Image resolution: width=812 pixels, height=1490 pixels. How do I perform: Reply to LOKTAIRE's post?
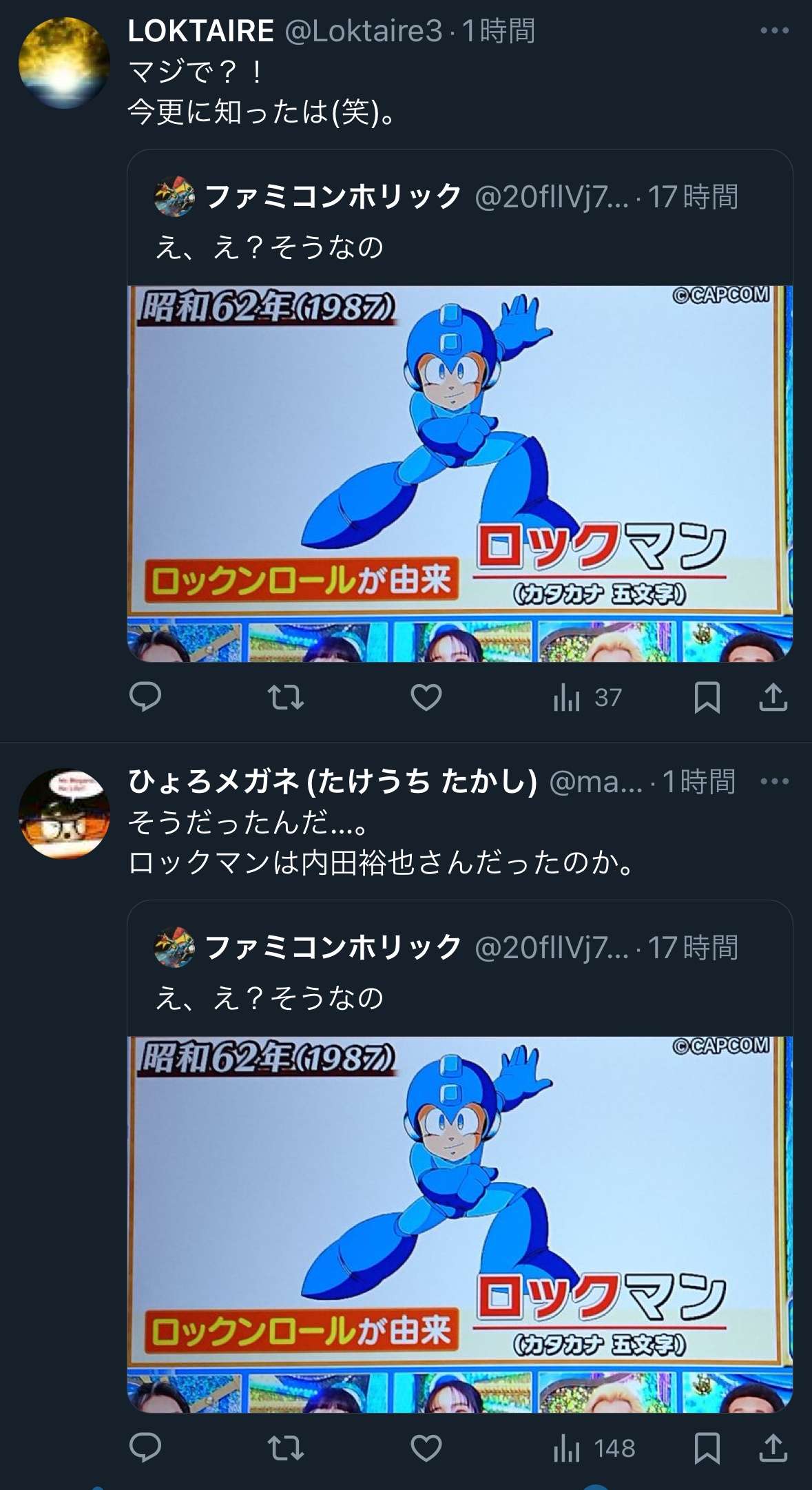(145, 697)
